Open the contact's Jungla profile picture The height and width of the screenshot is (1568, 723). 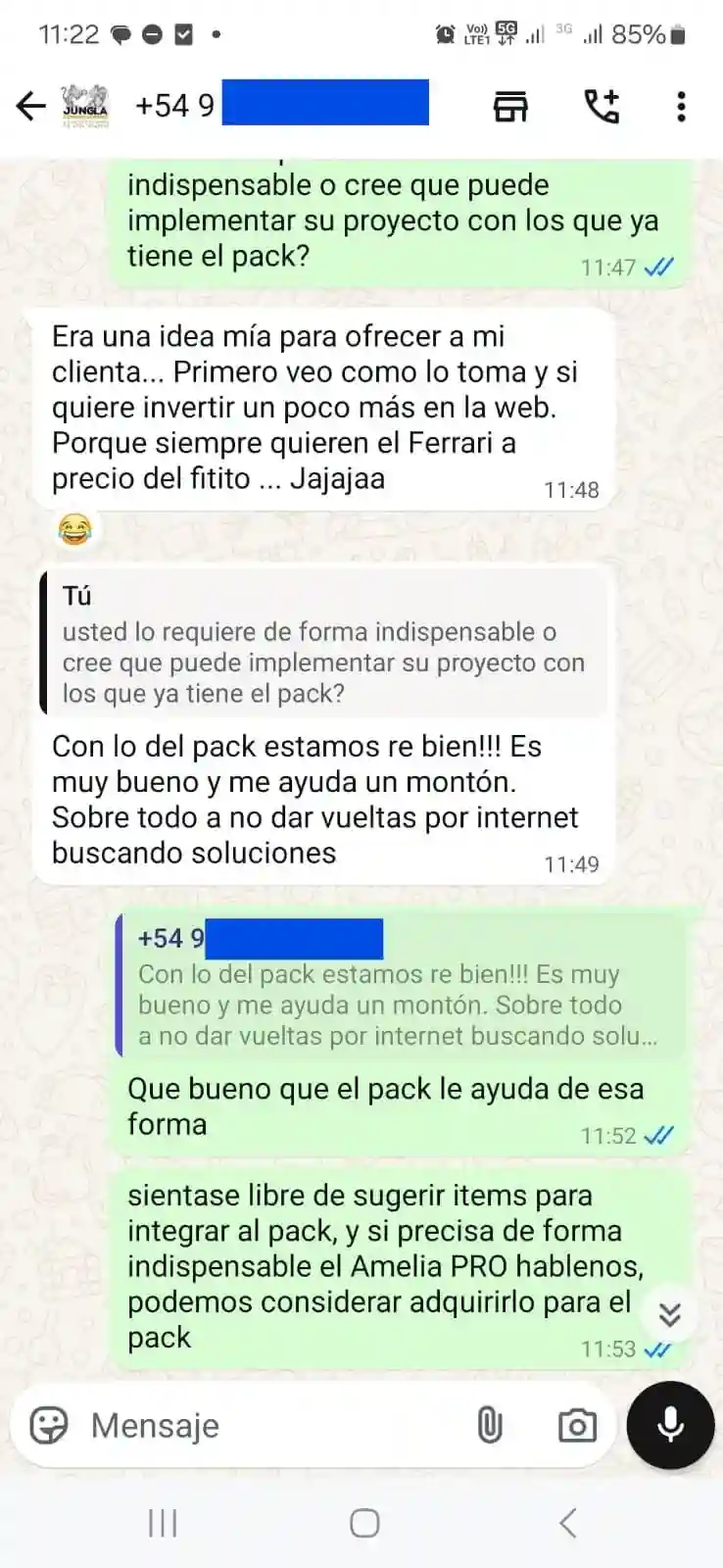pyautogui.click(x=86, y=106)
